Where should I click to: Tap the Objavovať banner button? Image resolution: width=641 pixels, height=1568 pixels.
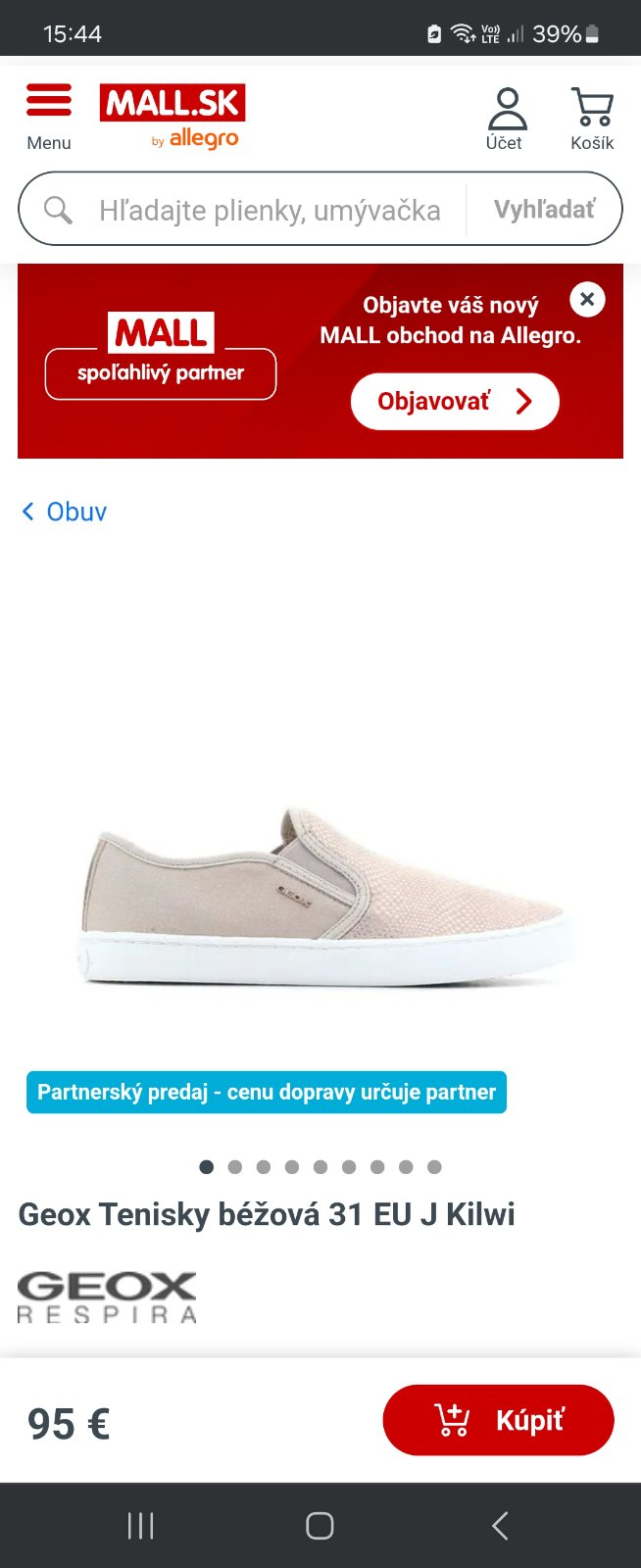coord(455,401)
